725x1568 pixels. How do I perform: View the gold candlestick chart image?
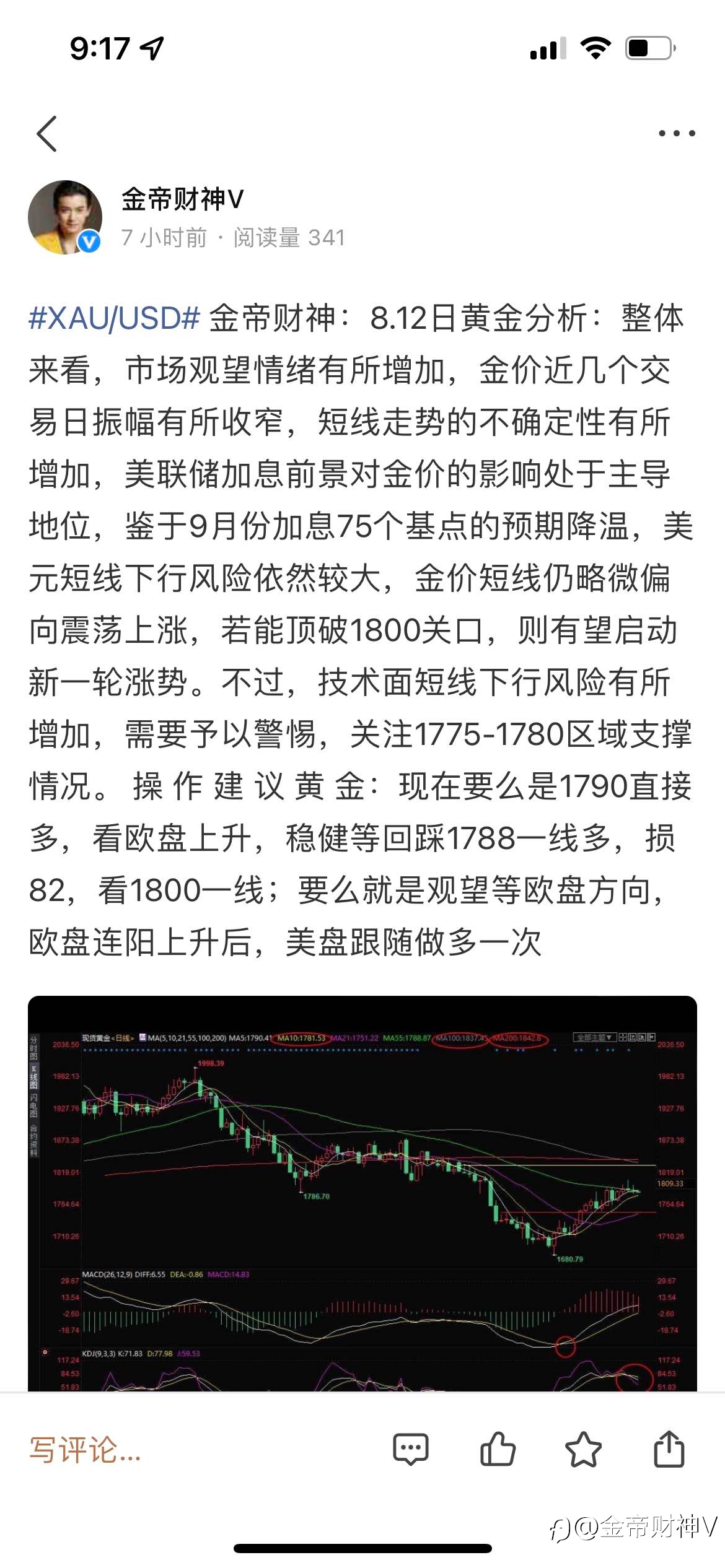coord(362,1193)
